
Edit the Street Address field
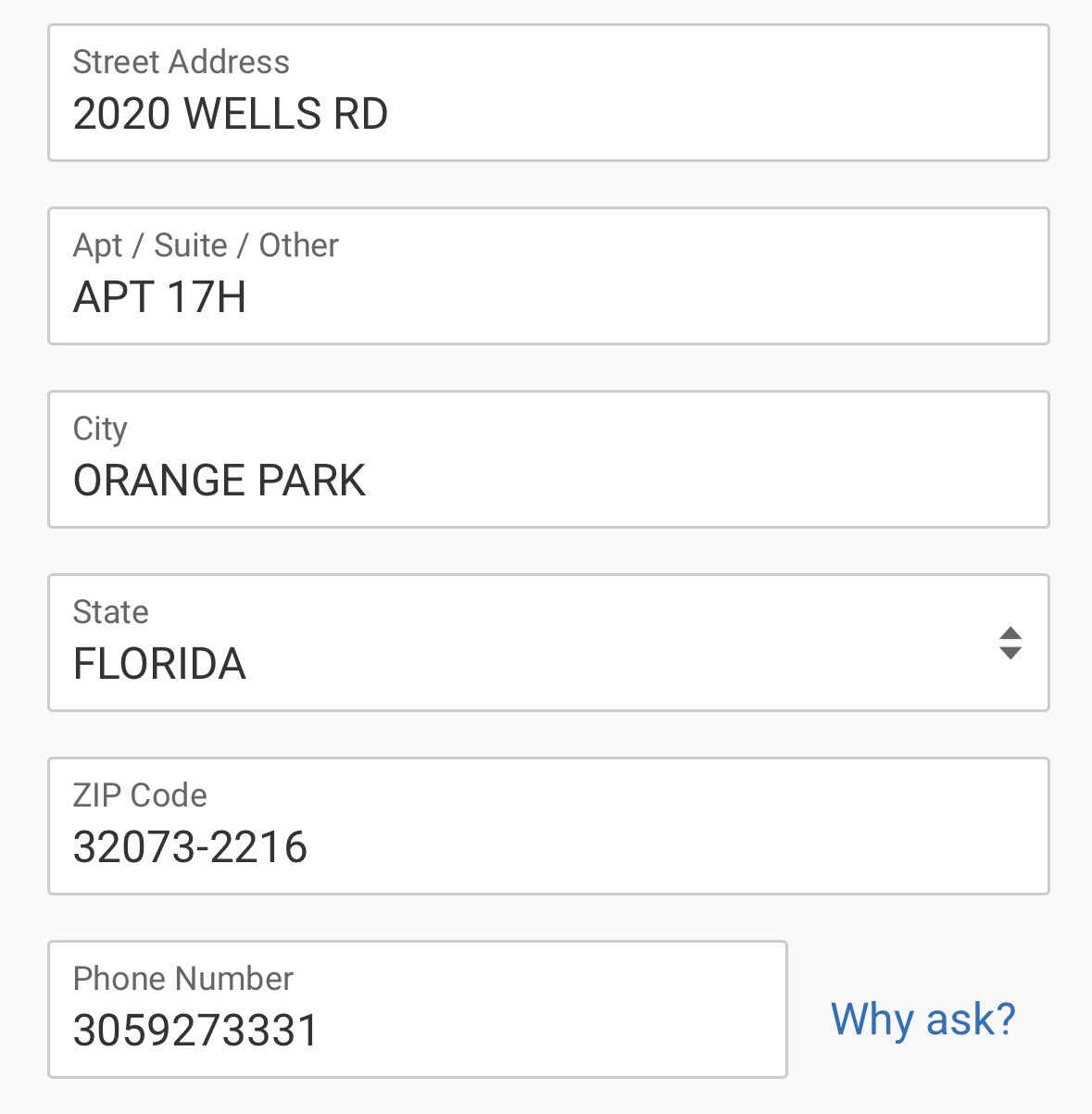(x=547, y=94)
